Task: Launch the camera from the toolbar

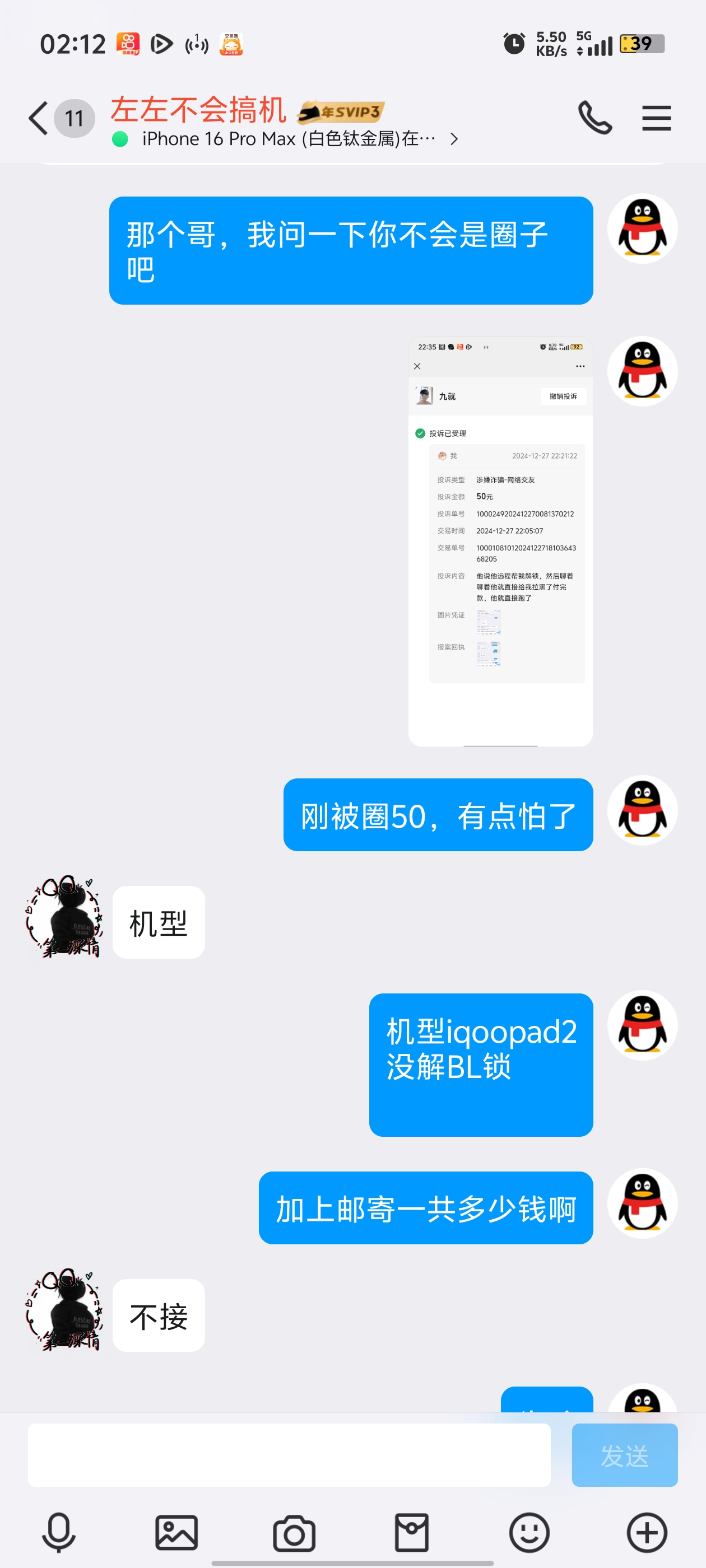Action: [294, 1533]
